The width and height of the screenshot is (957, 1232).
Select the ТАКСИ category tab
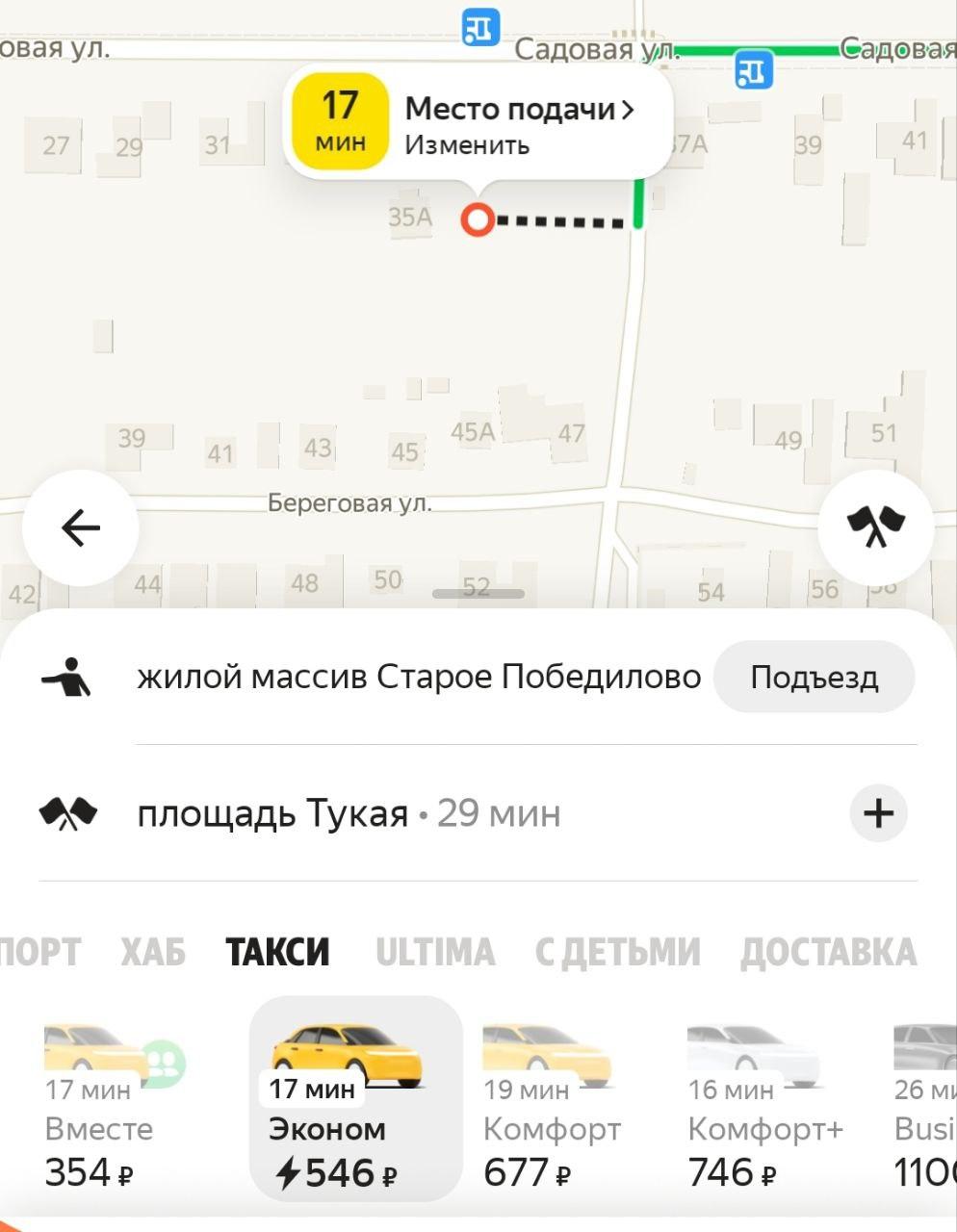tap(277, 952)
